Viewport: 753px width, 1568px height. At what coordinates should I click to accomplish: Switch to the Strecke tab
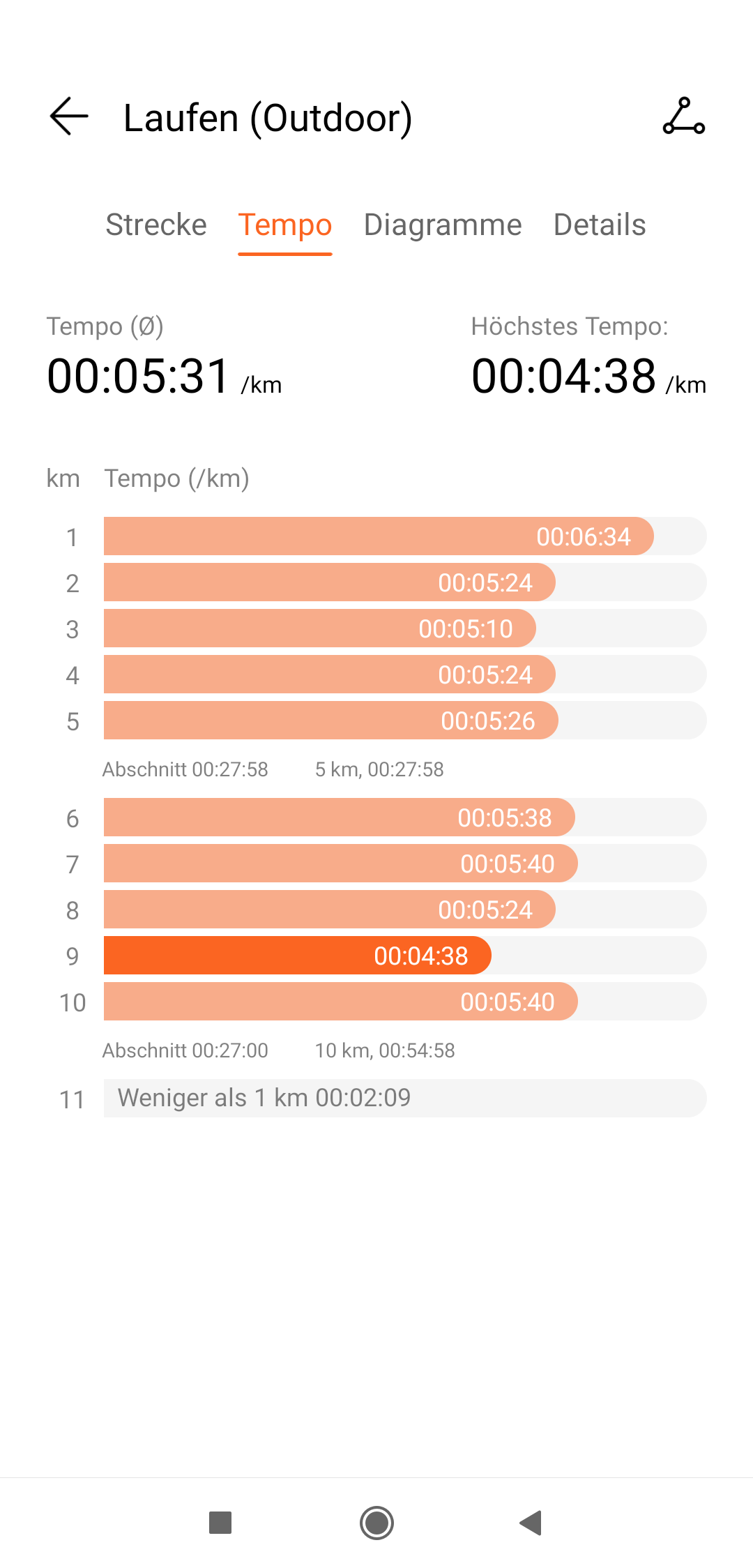pyautogui.click(x=156, y=225)
